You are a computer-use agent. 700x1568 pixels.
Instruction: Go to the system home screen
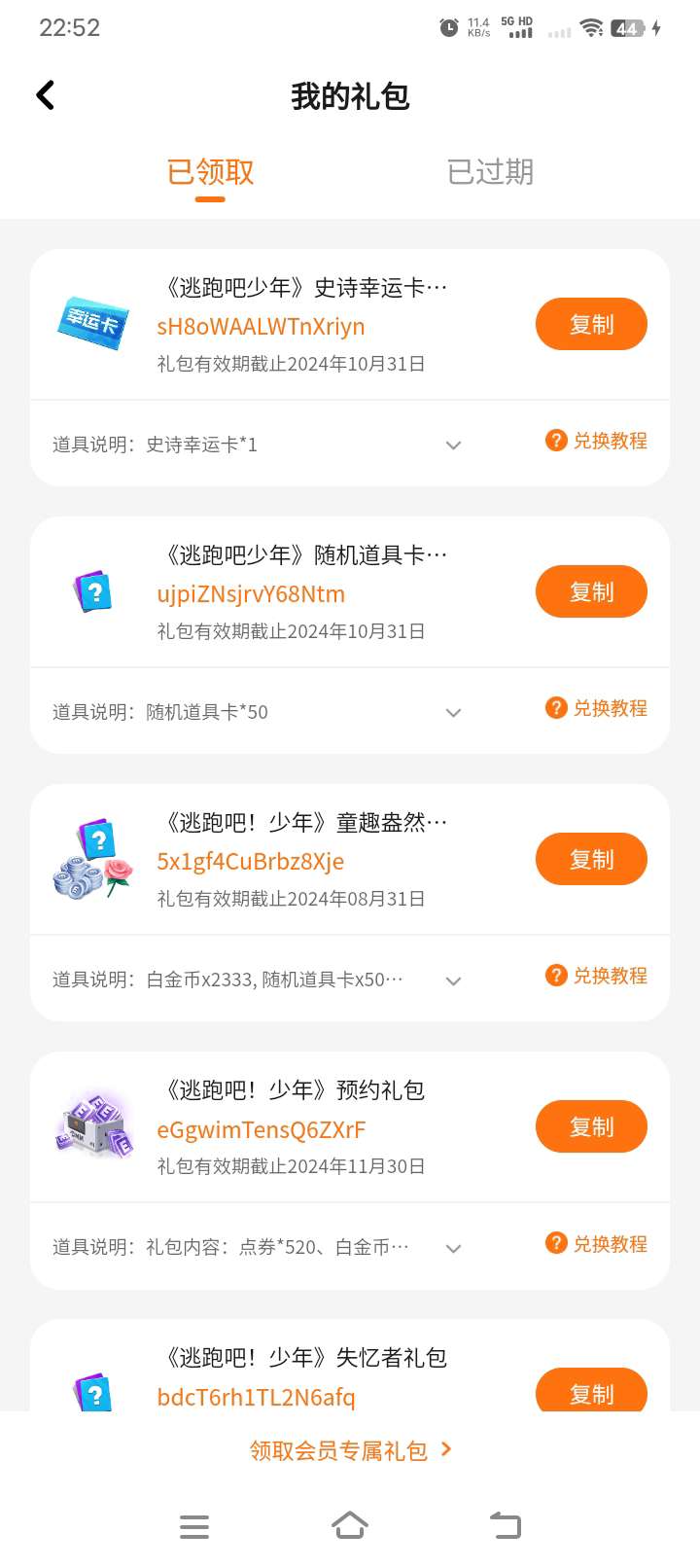pos(350,1525)
